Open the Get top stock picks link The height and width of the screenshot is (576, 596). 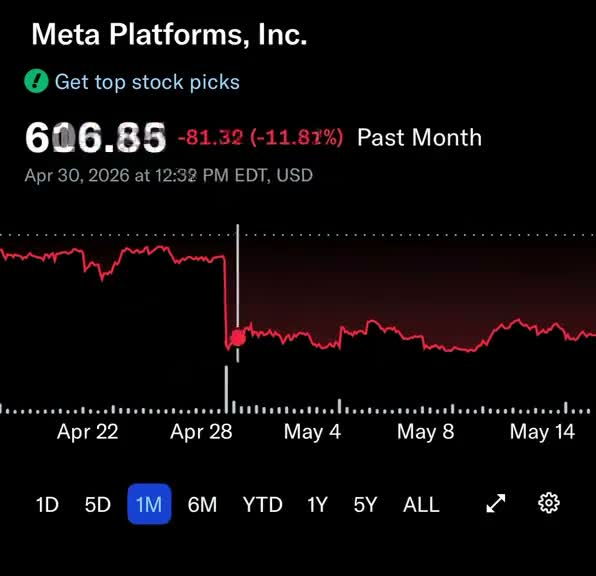pyautogui.click(x=147, y=82)
